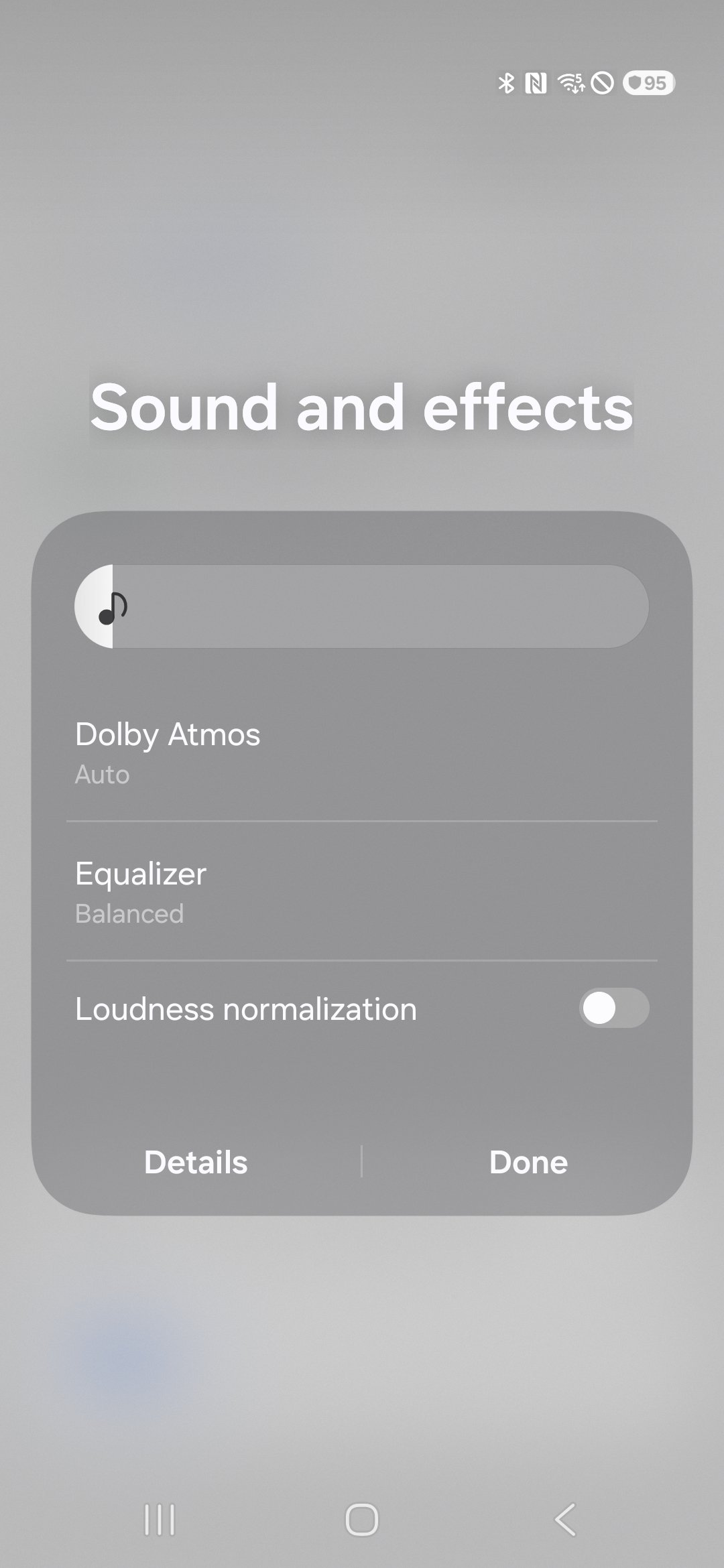Go to the home screen
Viewport: 724px width, 1568px height.
click(361, 1519)
